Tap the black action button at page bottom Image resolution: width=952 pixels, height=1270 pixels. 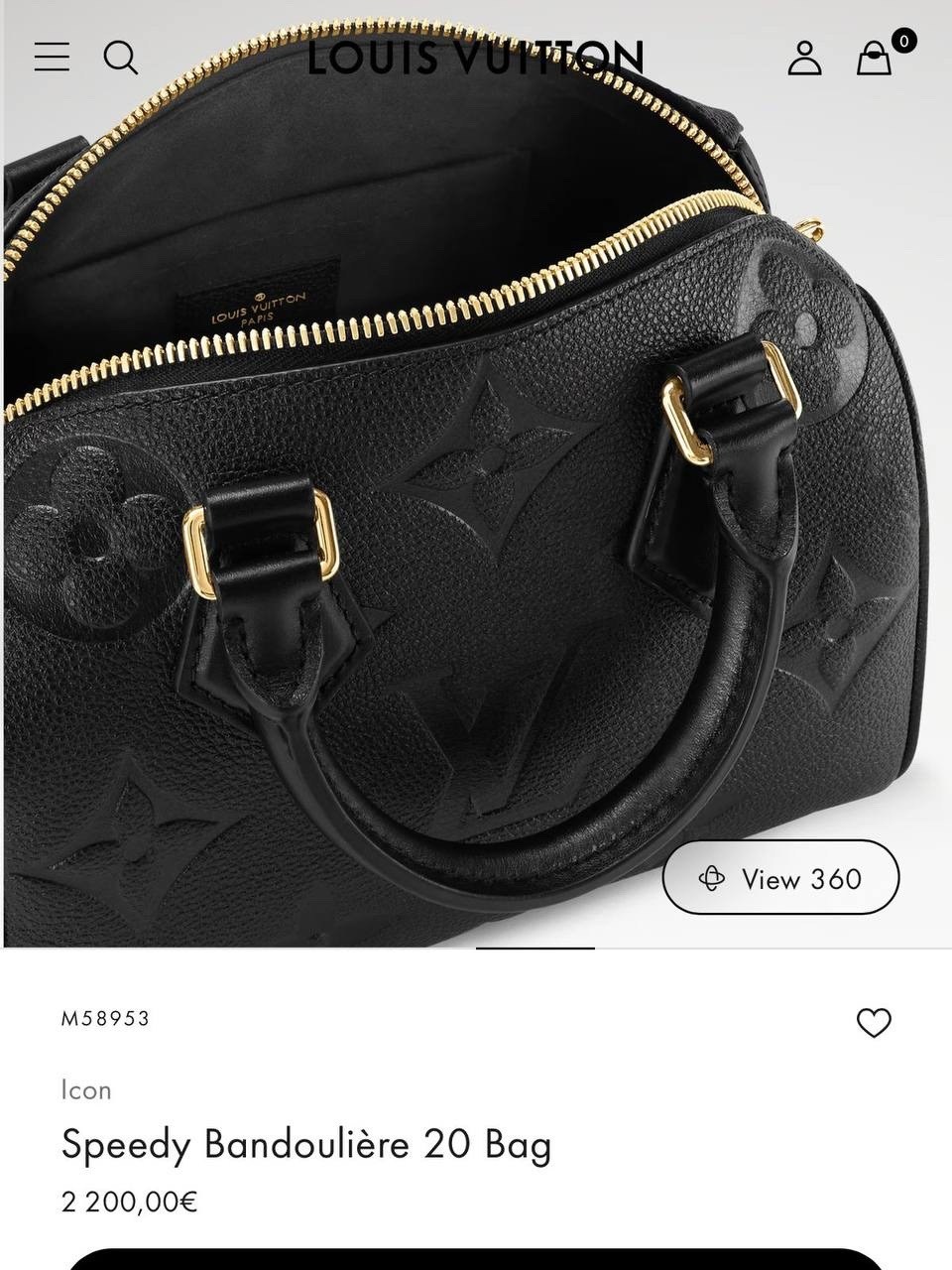[x=476, y=1262]
